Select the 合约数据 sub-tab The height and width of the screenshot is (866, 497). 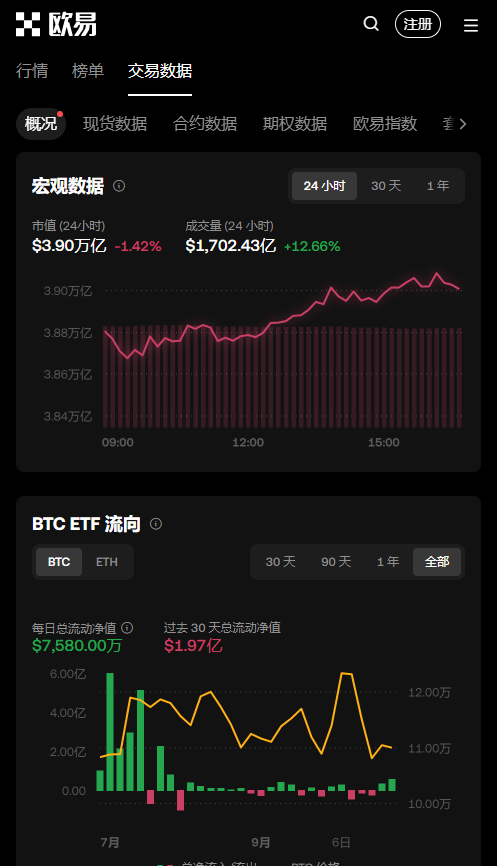(205, 124)
